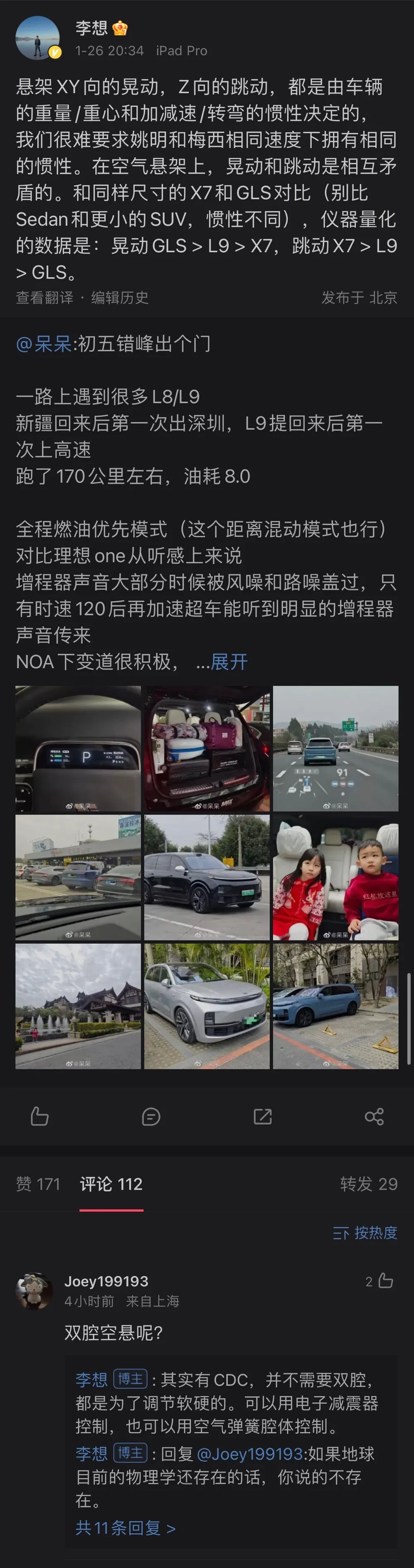Tap the comment bubble icon

(151, 1116)
